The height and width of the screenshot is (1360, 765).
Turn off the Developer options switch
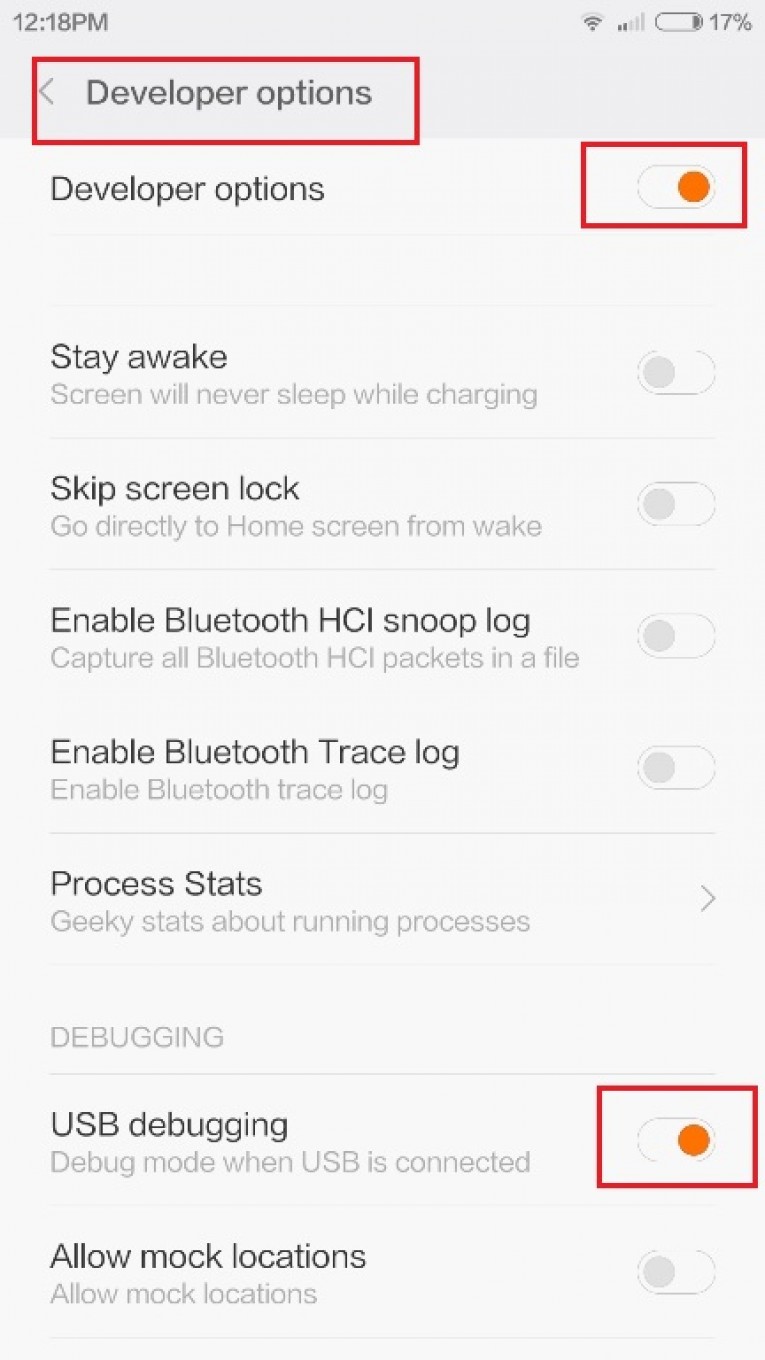tap(676, 187)
